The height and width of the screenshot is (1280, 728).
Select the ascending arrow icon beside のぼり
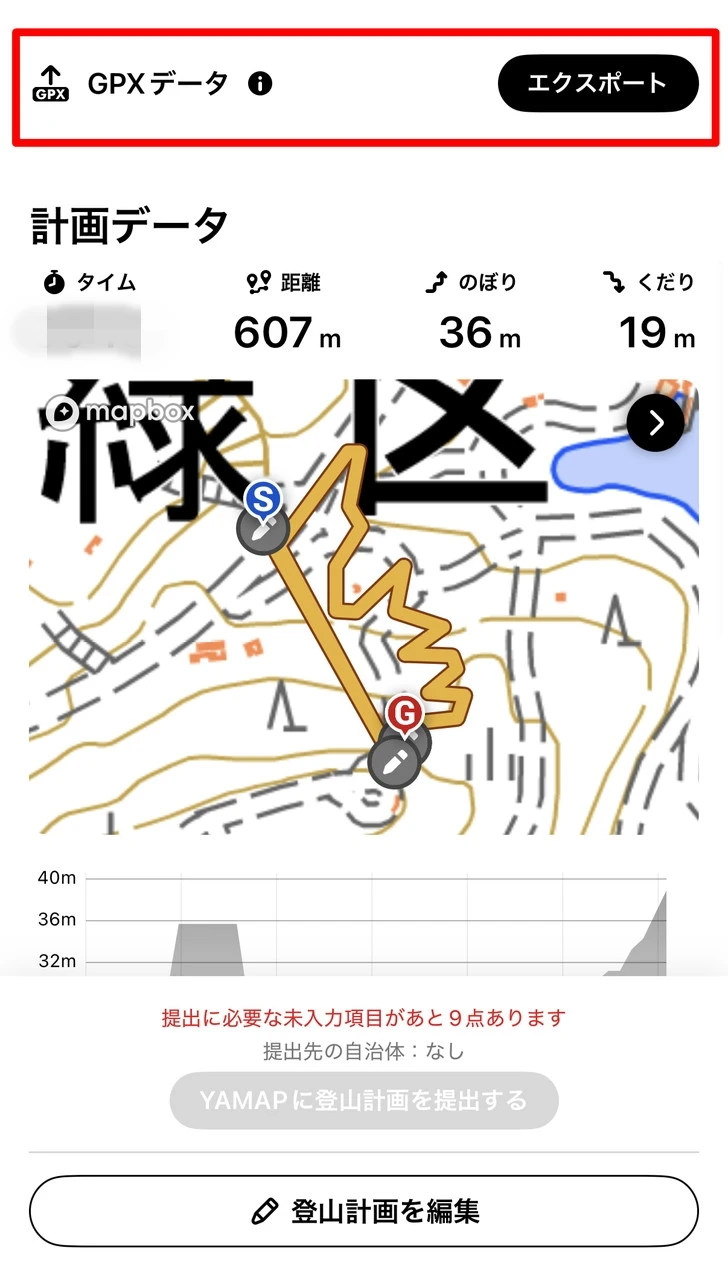(x=436, y=282)
